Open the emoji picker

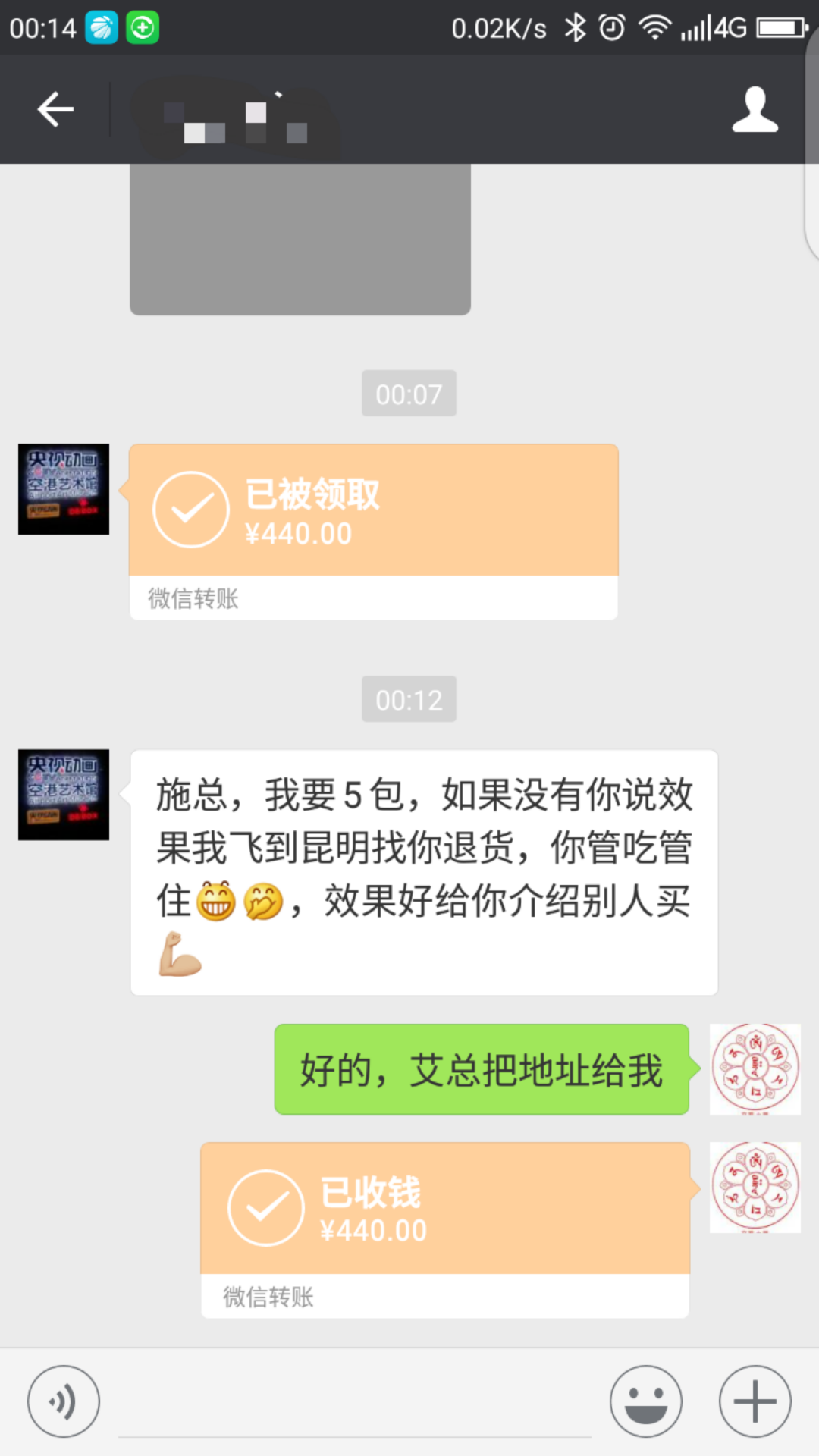[646, 1401]
